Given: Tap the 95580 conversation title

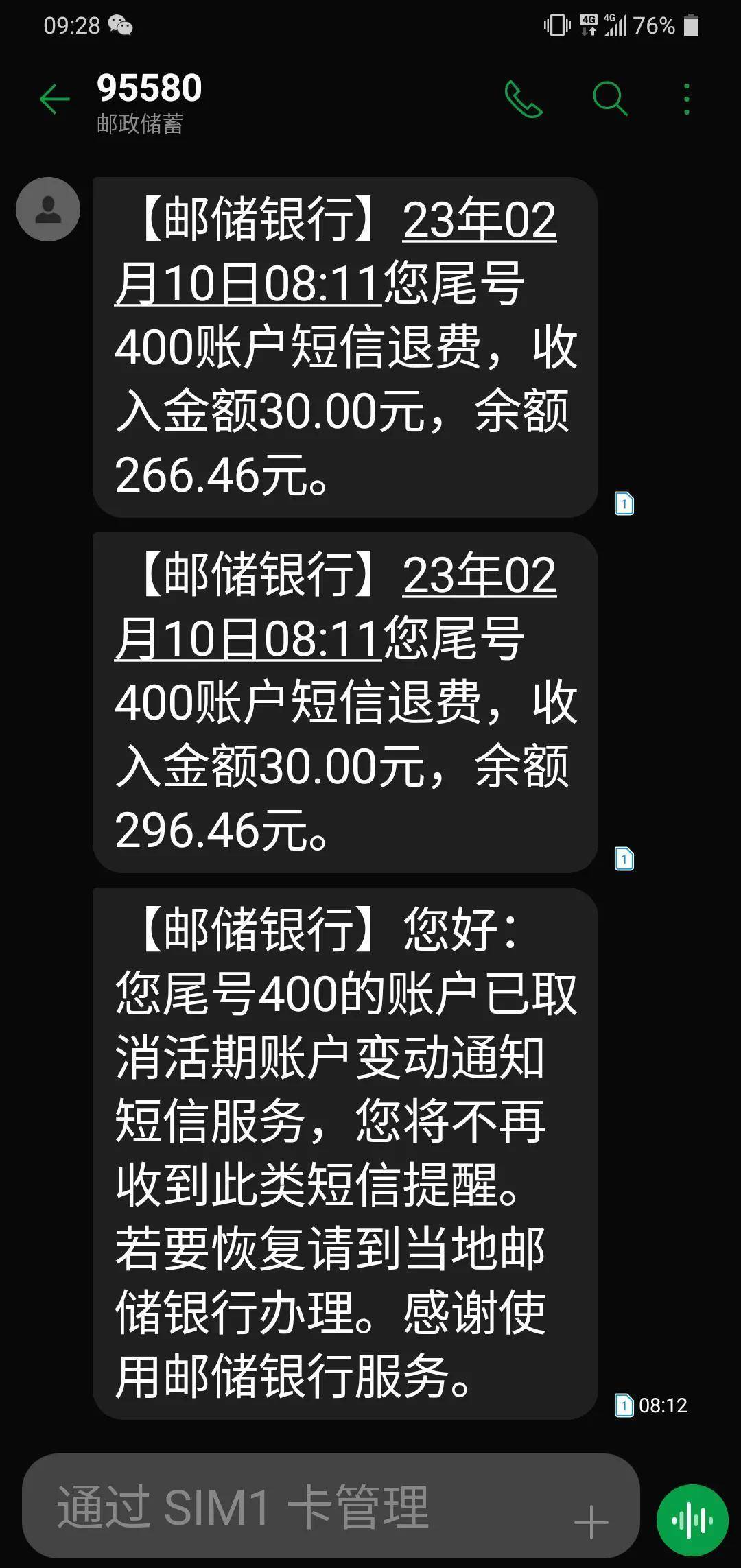Looking at the screenshot, I should coord(148,88).
